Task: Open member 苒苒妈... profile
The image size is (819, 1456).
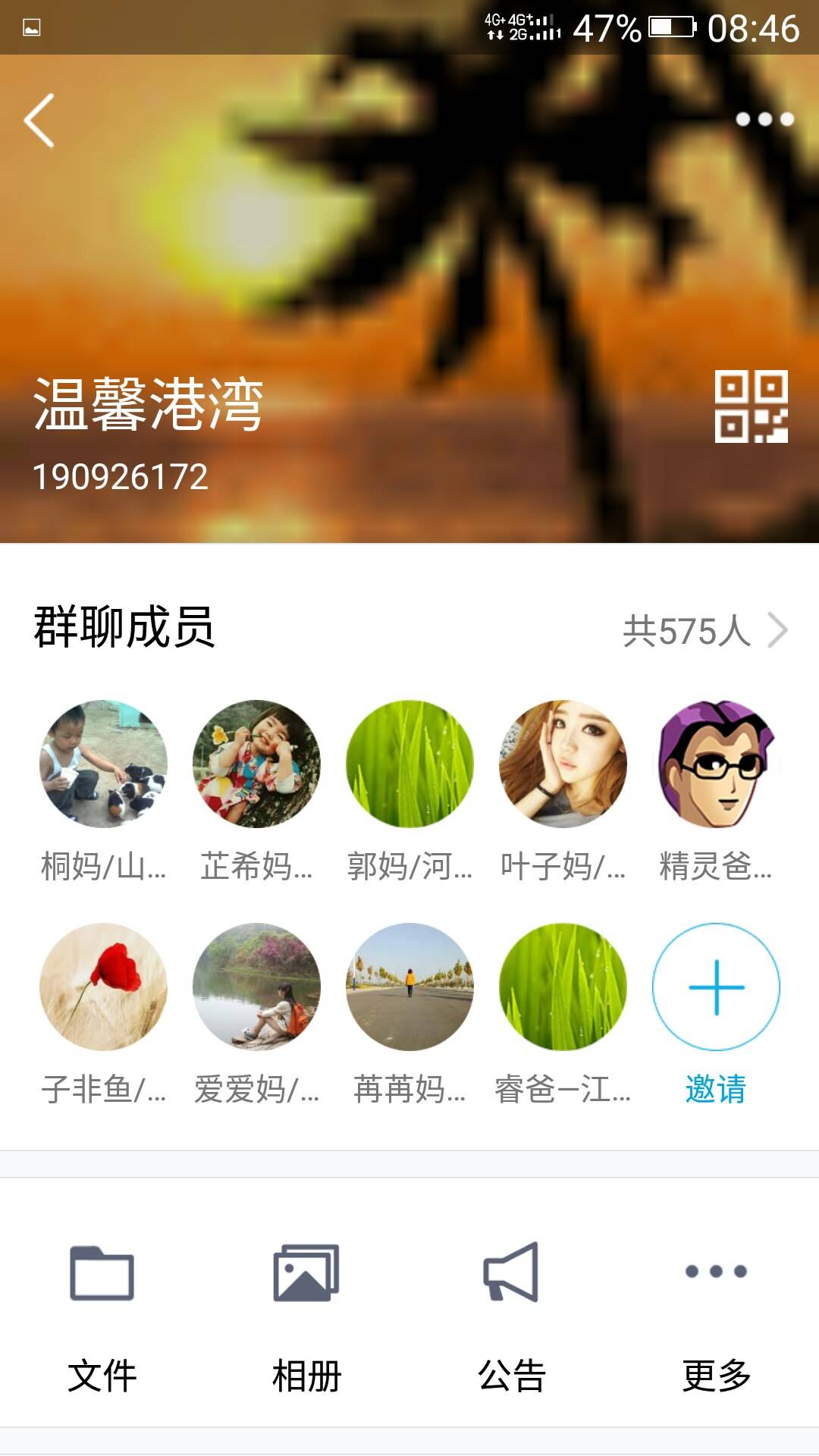Action: [409, 987]
